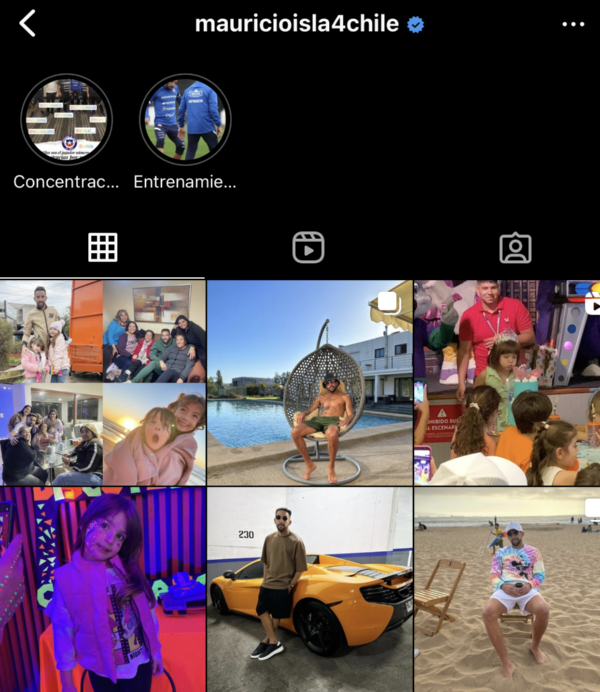Open the Concentrac... story highlight
Viewport: 600px width, 692px height.
click(66, 120)
